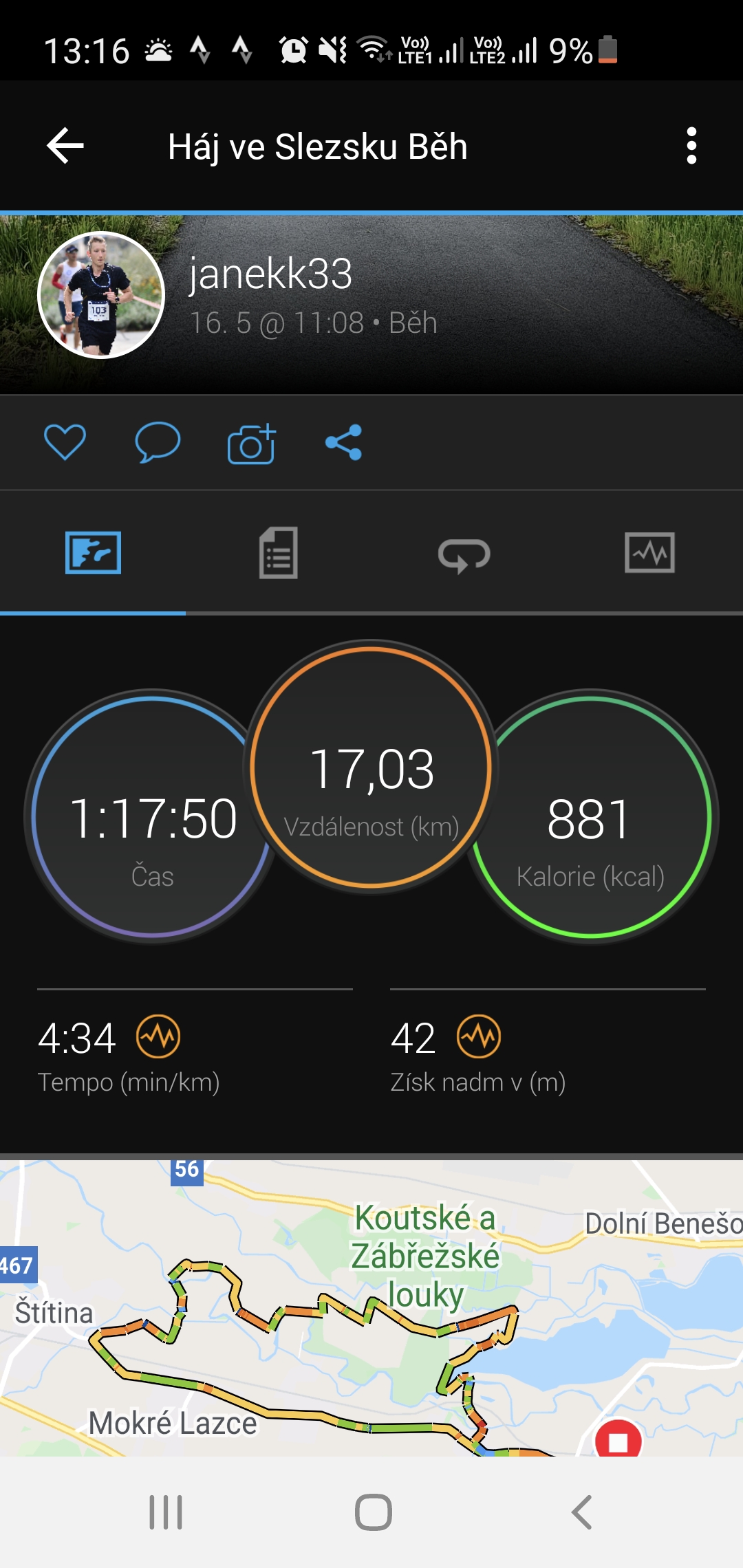
Task: Select the overview map tab
Action: [x=93, y=553]
